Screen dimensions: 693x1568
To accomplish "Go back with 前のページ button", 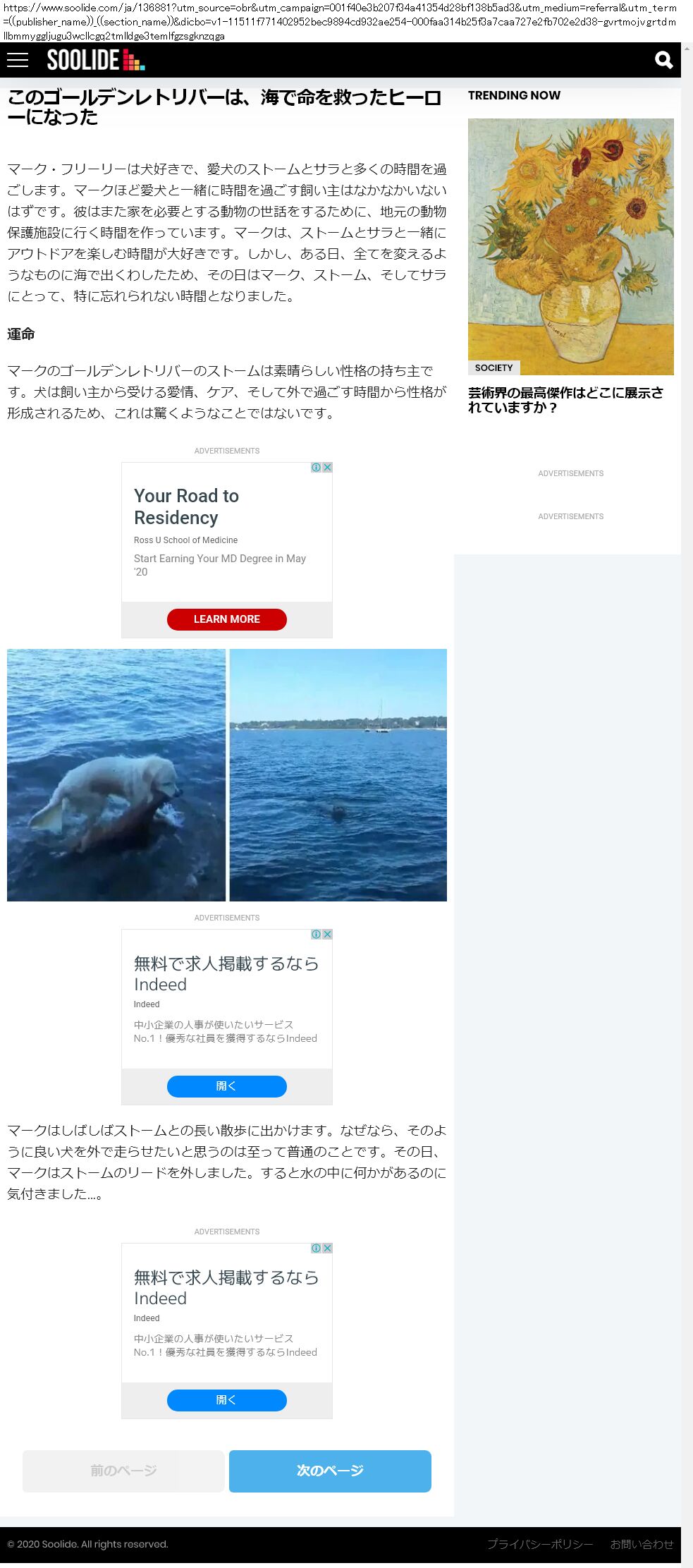I will coord(123,1471).
